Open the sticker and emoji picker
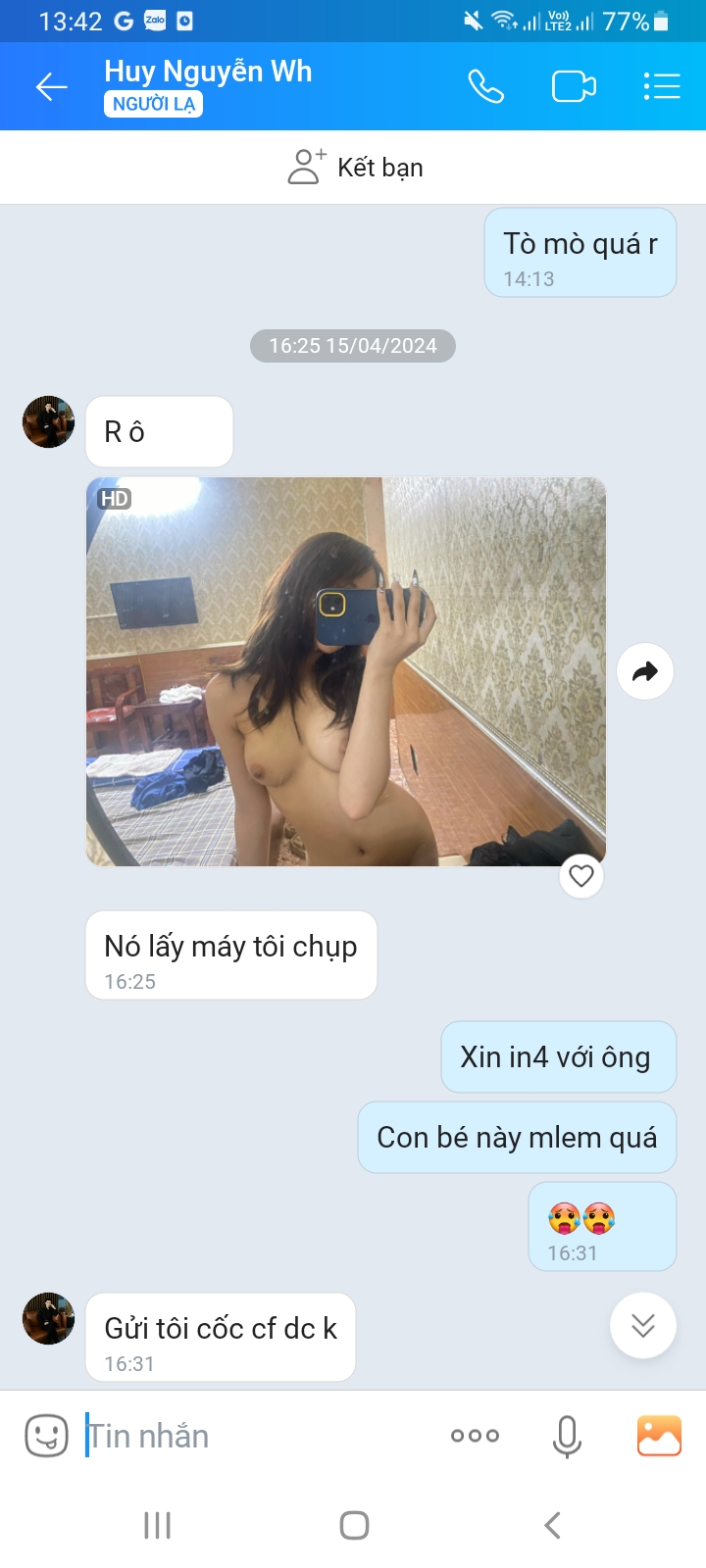The image size is (706, 1568). (x=46, y=1436)
